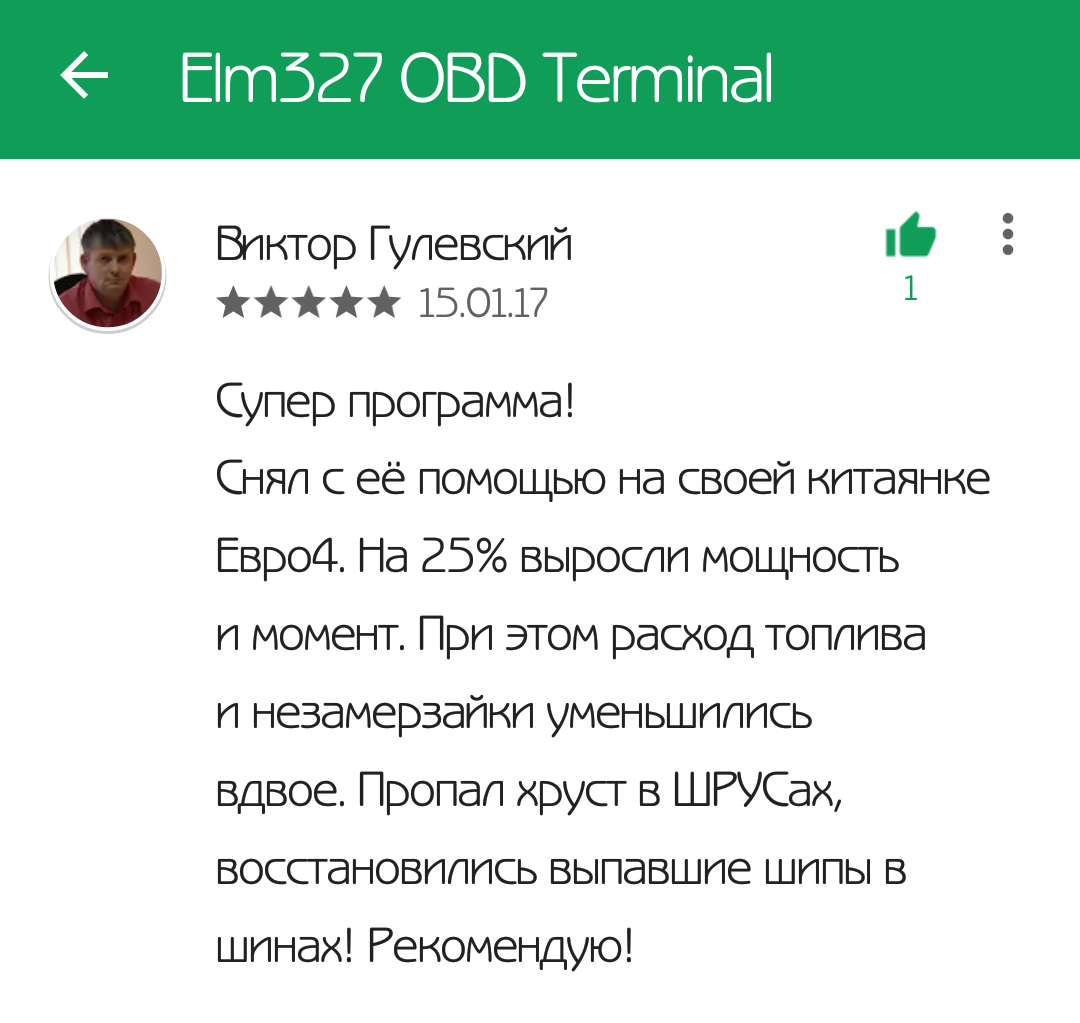
Task: Like Виктор Гулевский's review with thumbs up
Action: pyautogui.click(x=910, y=238)
